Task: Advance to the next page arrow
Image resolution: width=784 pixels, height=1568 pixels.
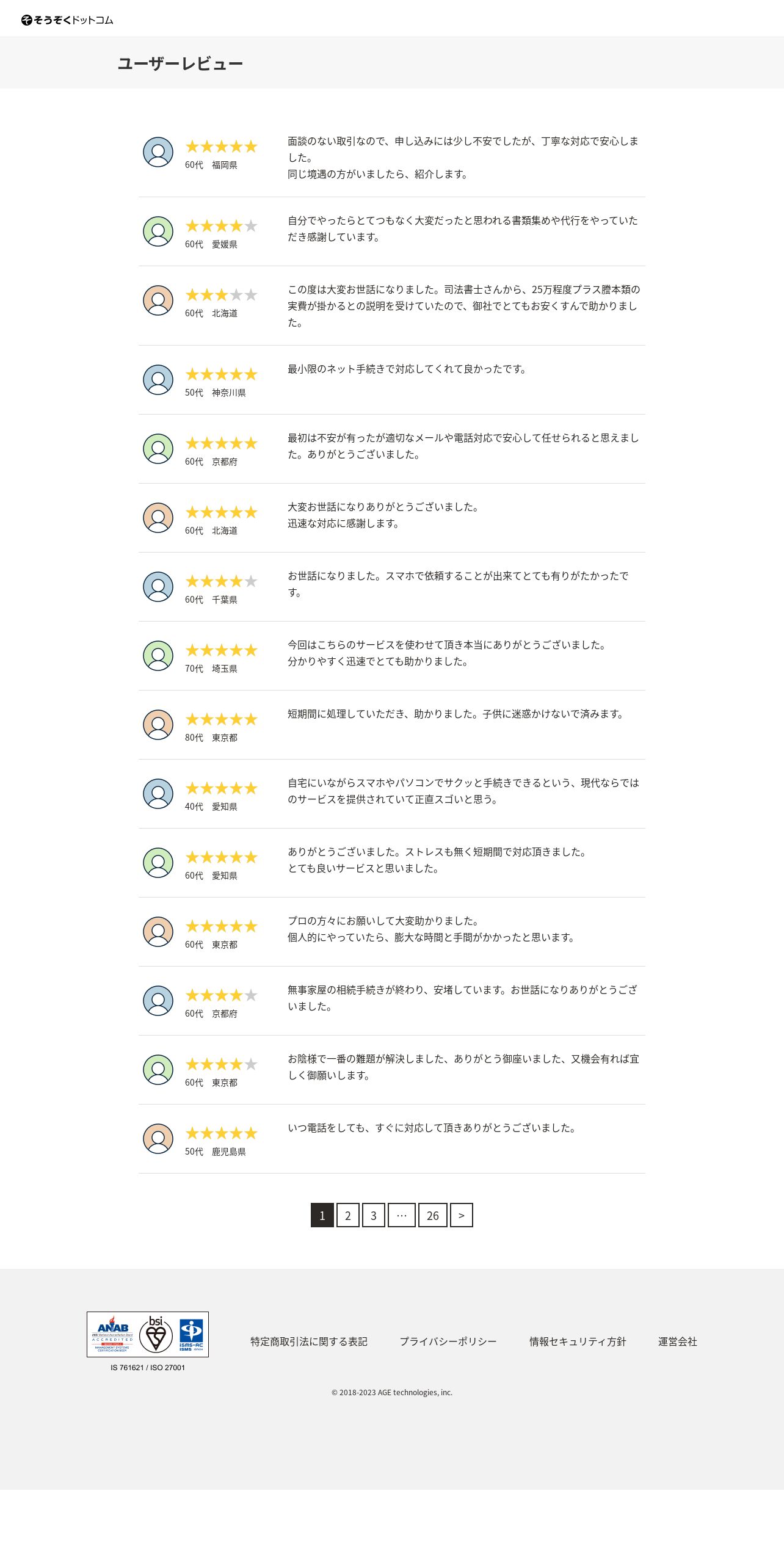Action: click(x=462, y=1215)
